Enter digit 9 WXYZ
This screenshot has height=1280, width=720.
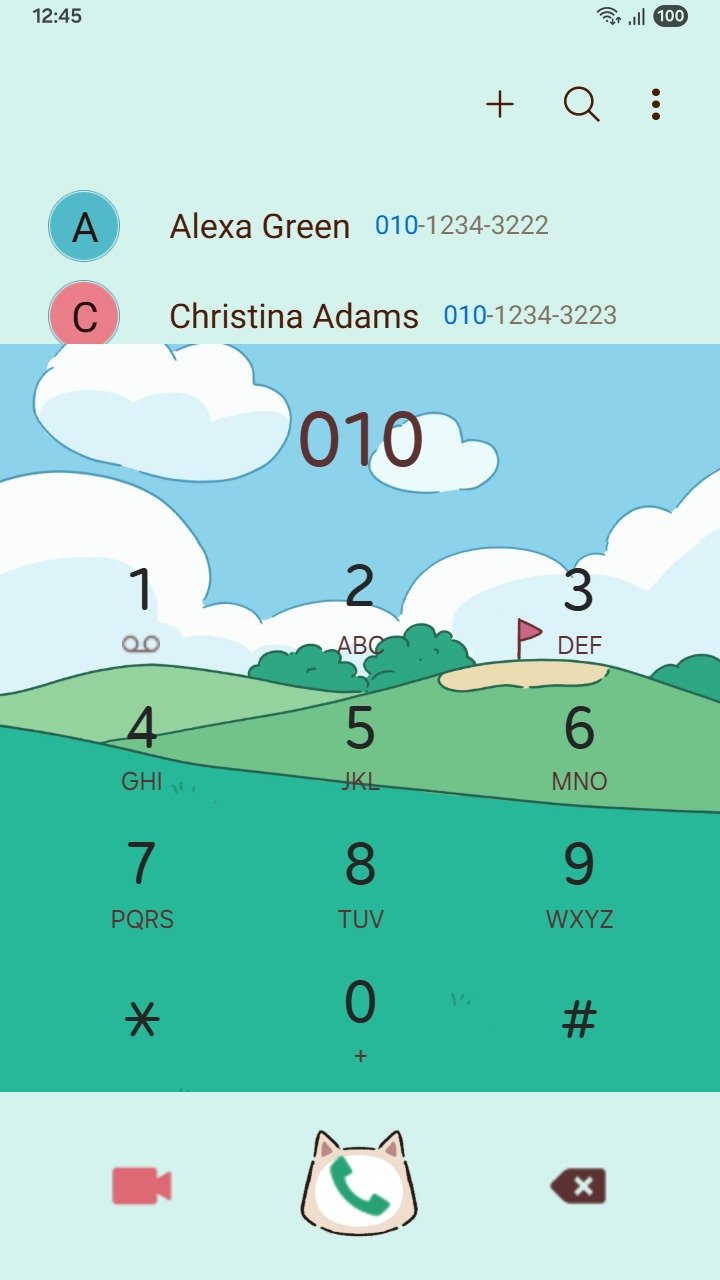tap(579, 882)
